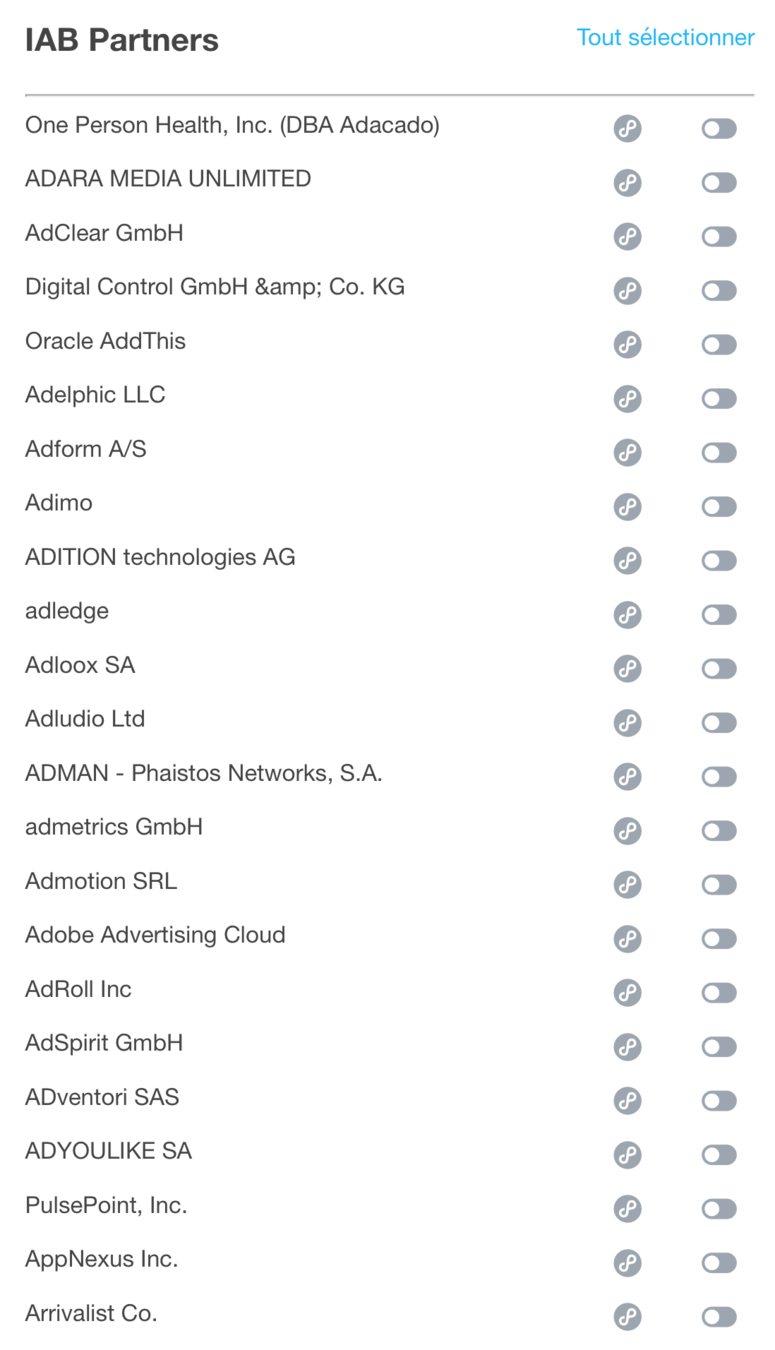Open the Adloox SA link icon

(627, 669)
